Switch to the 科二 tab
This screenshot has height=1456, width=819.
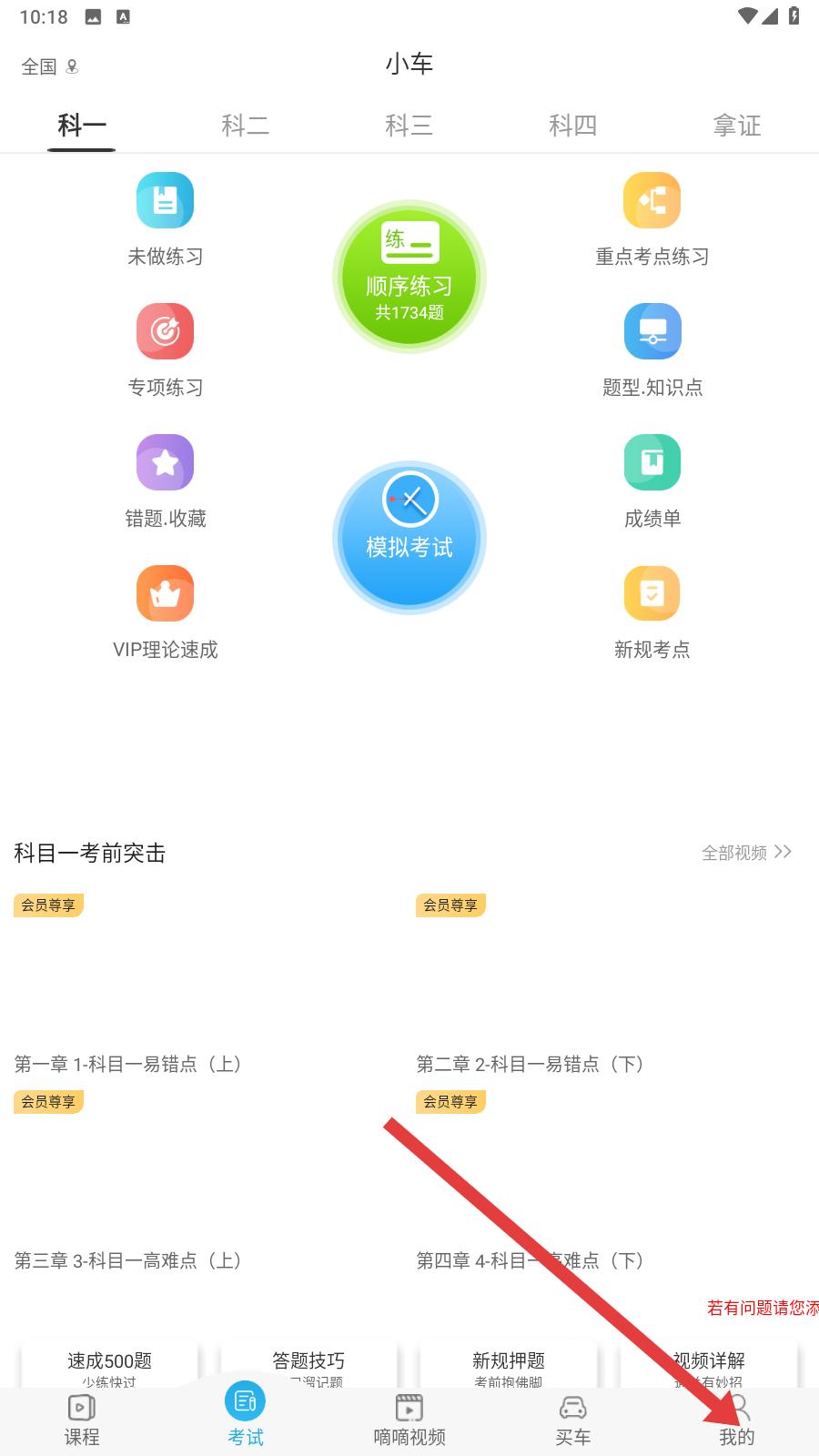(x=245, y=126)
